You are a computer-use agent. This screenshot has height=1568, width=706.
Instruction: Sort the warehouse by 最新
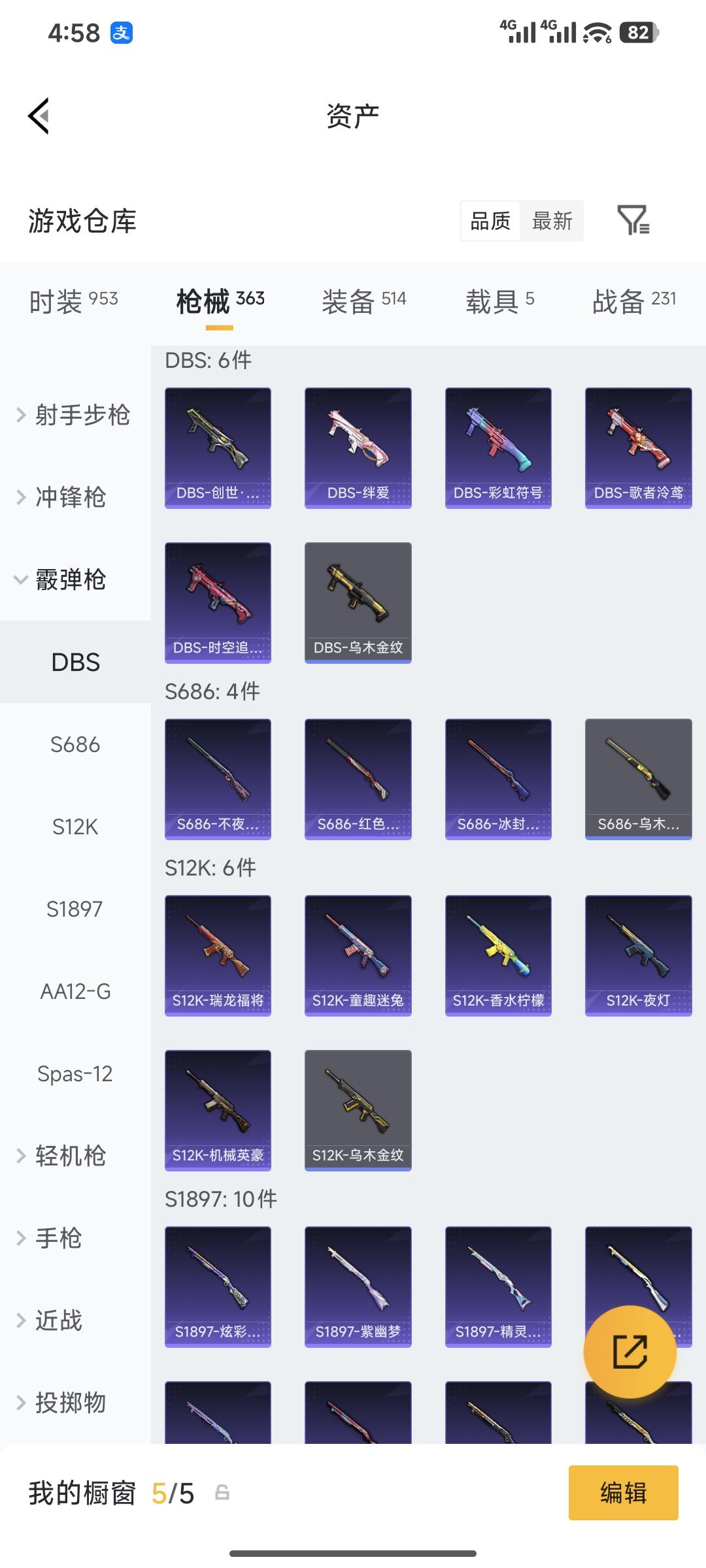coord(552,221)
